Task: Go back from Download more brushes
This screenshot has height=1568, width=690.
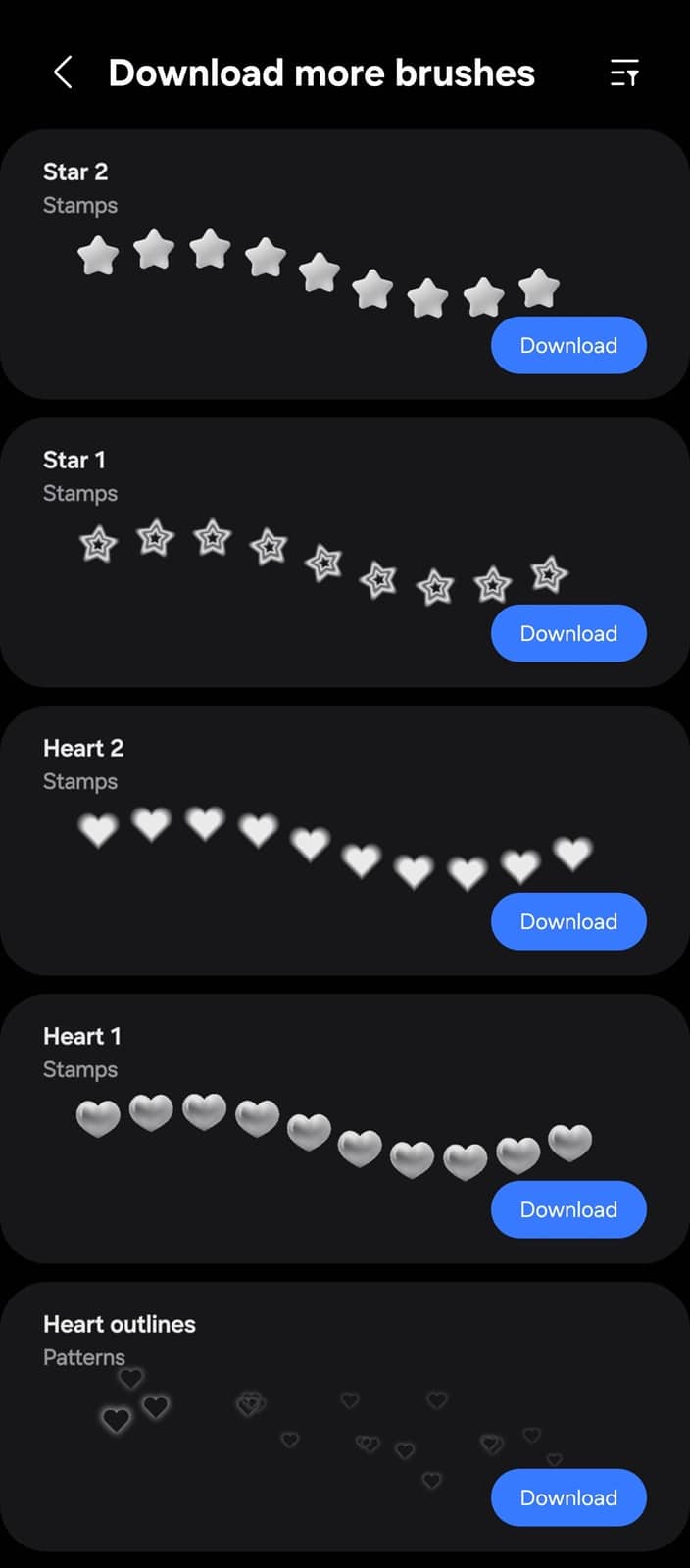Action: click(x=63, y=73)
